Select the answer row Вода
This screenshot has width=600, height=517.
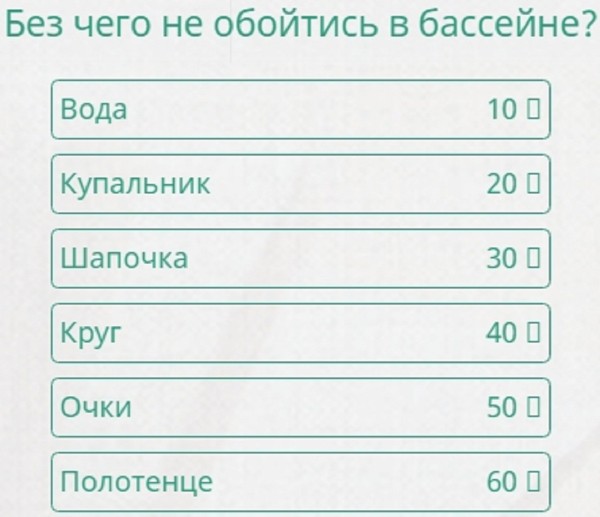tap(300, 109)
